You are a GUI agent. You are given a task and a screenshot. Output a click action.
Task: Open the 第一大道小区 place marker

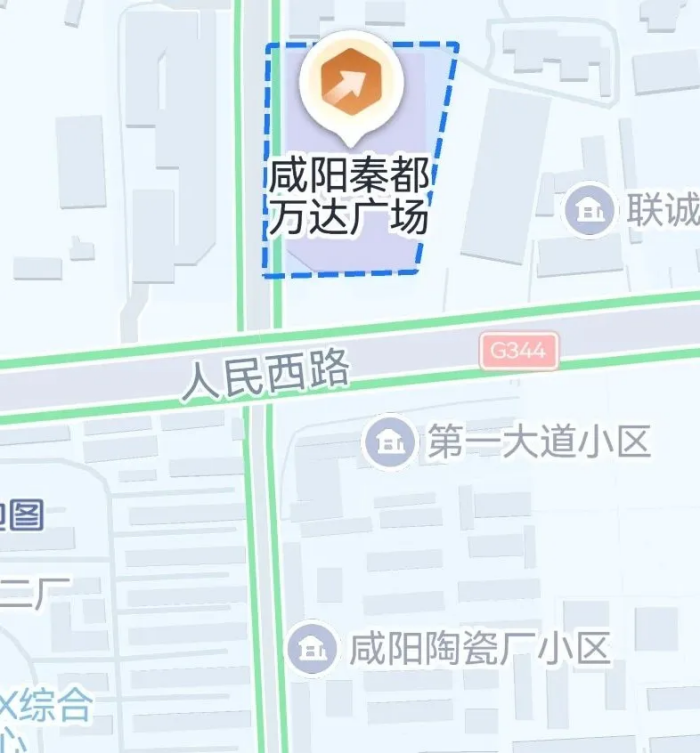389,441
